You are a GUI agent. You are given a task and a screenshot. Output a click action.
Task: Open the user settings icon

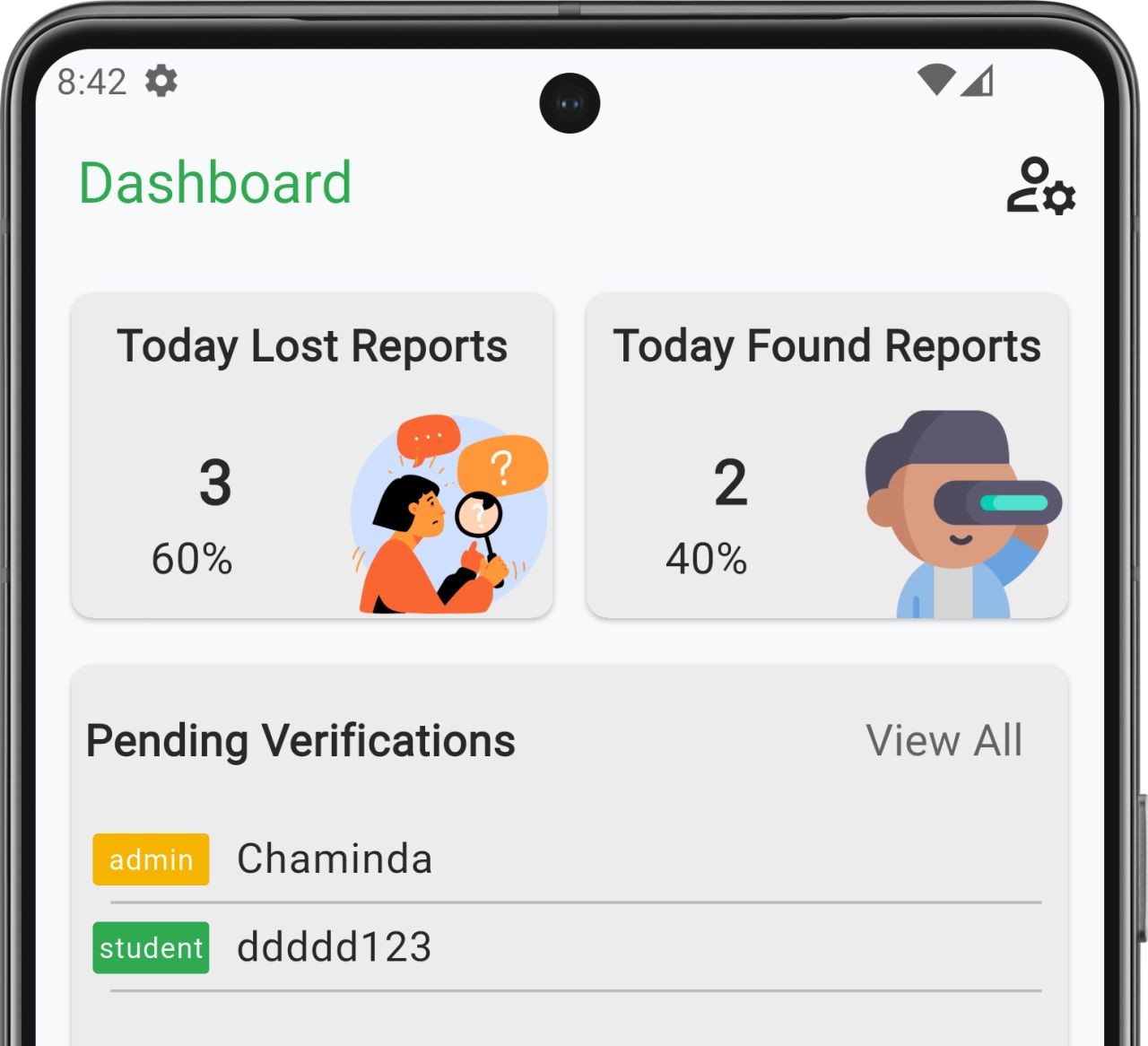1039,186
